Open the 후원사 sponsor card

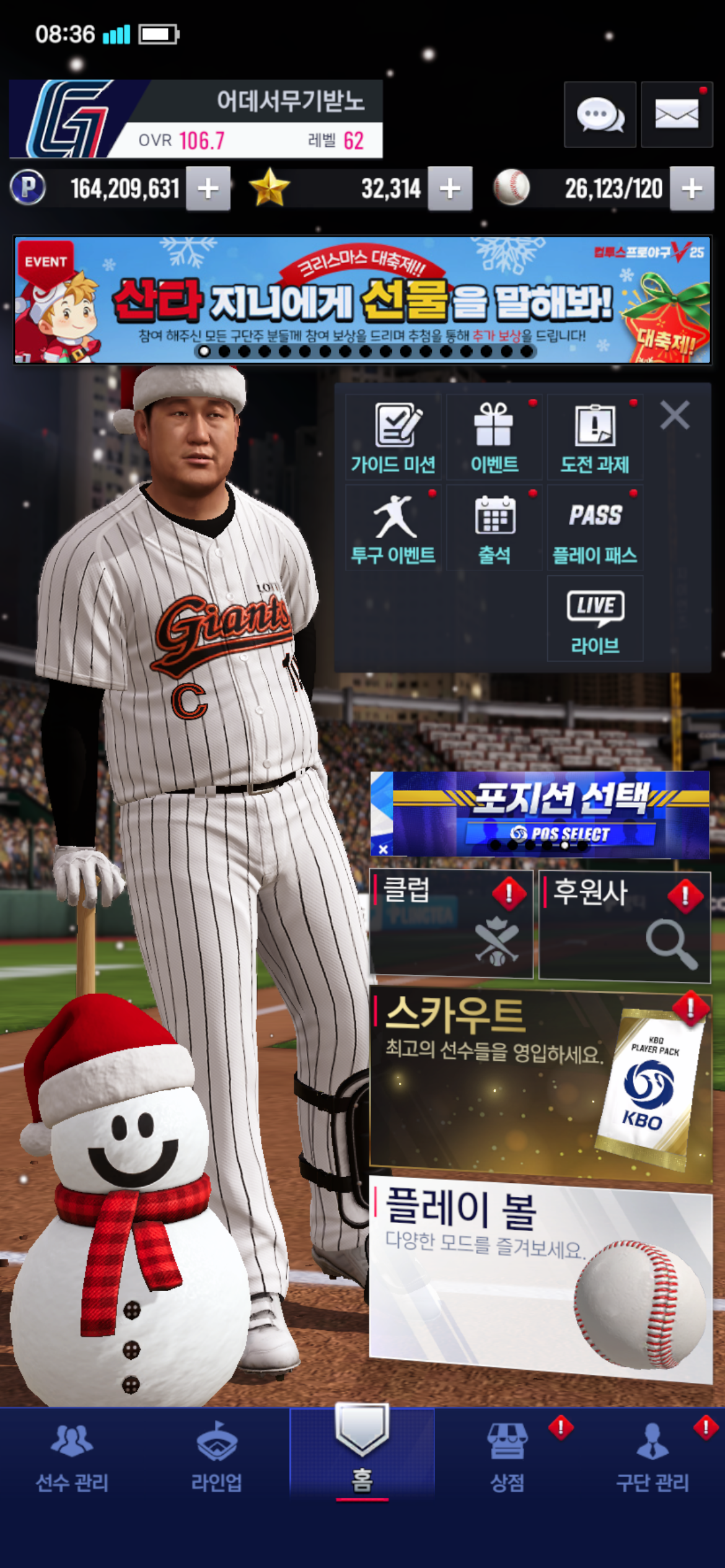(x=624, y=925)
